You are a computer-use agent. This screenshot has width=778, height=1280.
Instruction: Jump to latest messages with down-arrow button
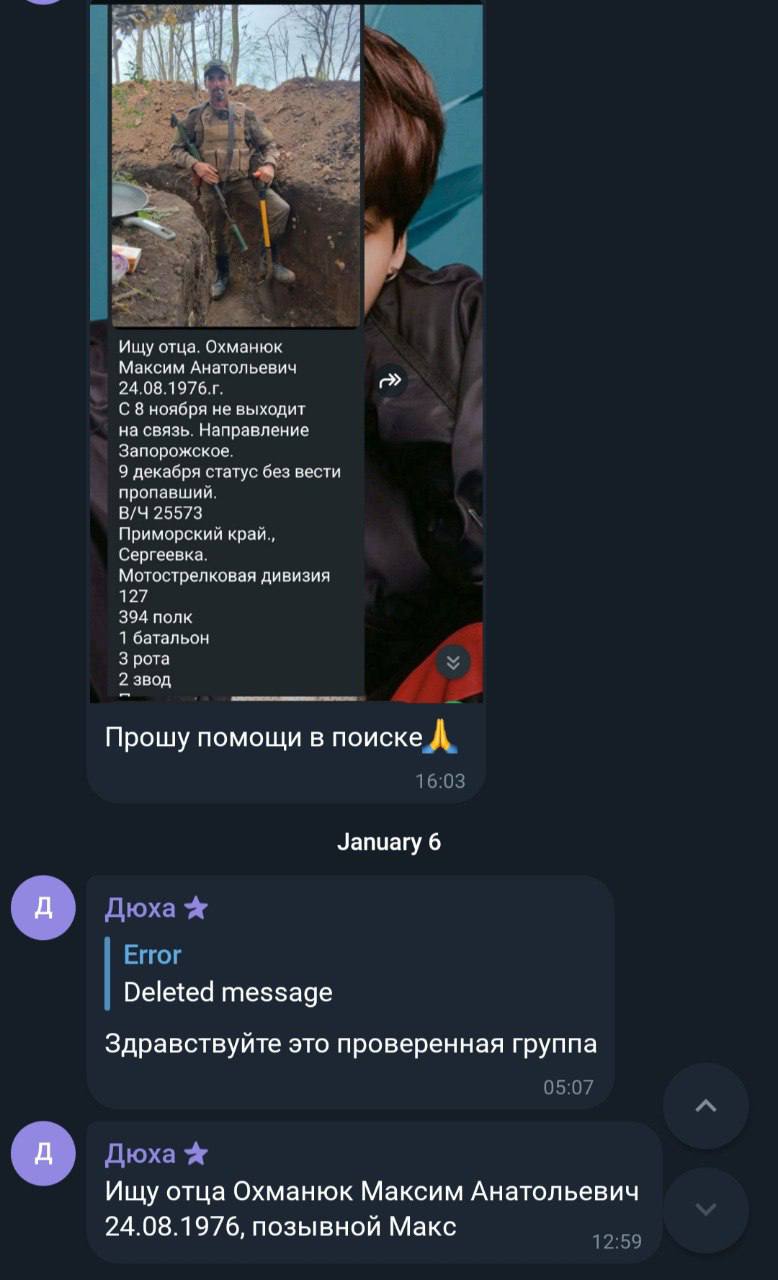pos(706,1209)
